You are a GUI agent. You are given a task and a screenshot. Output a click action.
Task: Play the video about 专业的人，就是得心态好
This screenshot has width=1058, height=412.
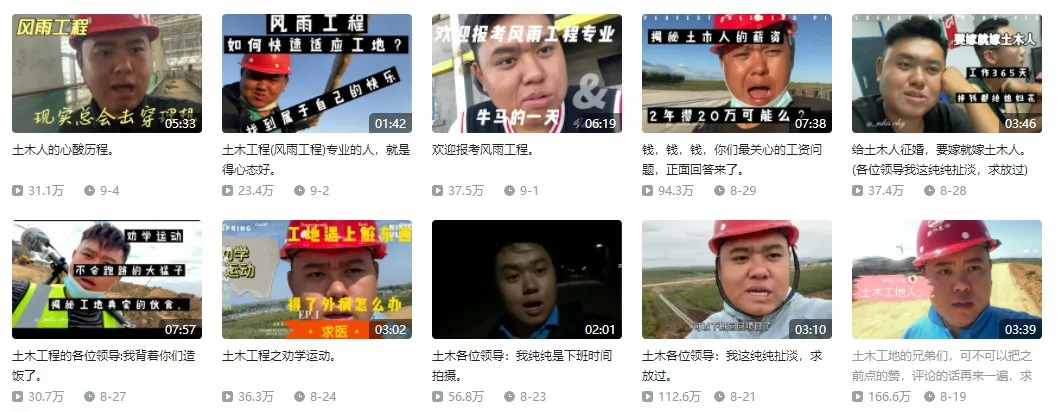coord(316,73)
